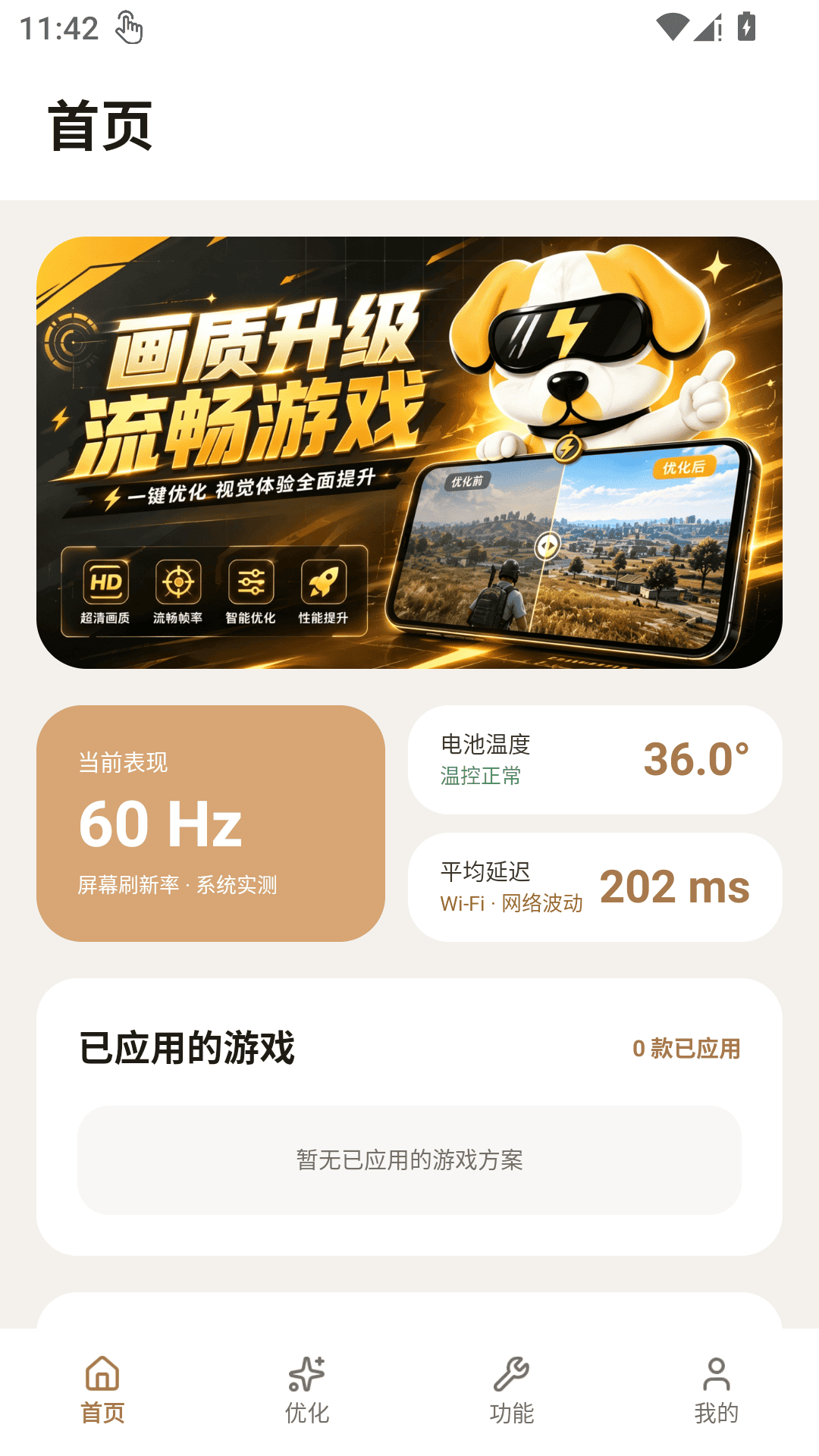Open the 画质升级 流畅游戏 banner
The image size is (819, 1456).
tap(409, 453)
